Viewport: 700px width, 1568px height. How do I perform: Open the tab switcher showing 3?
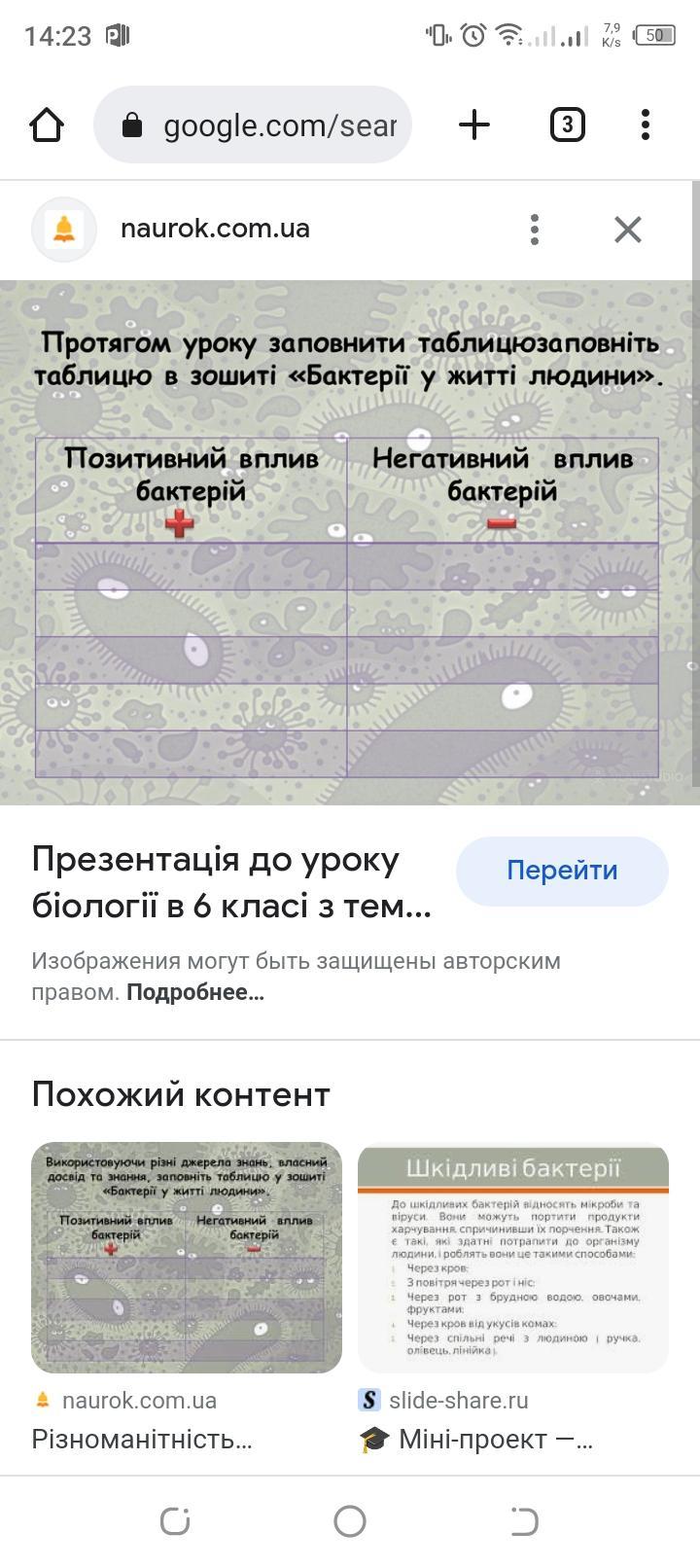tap(567, 125)
